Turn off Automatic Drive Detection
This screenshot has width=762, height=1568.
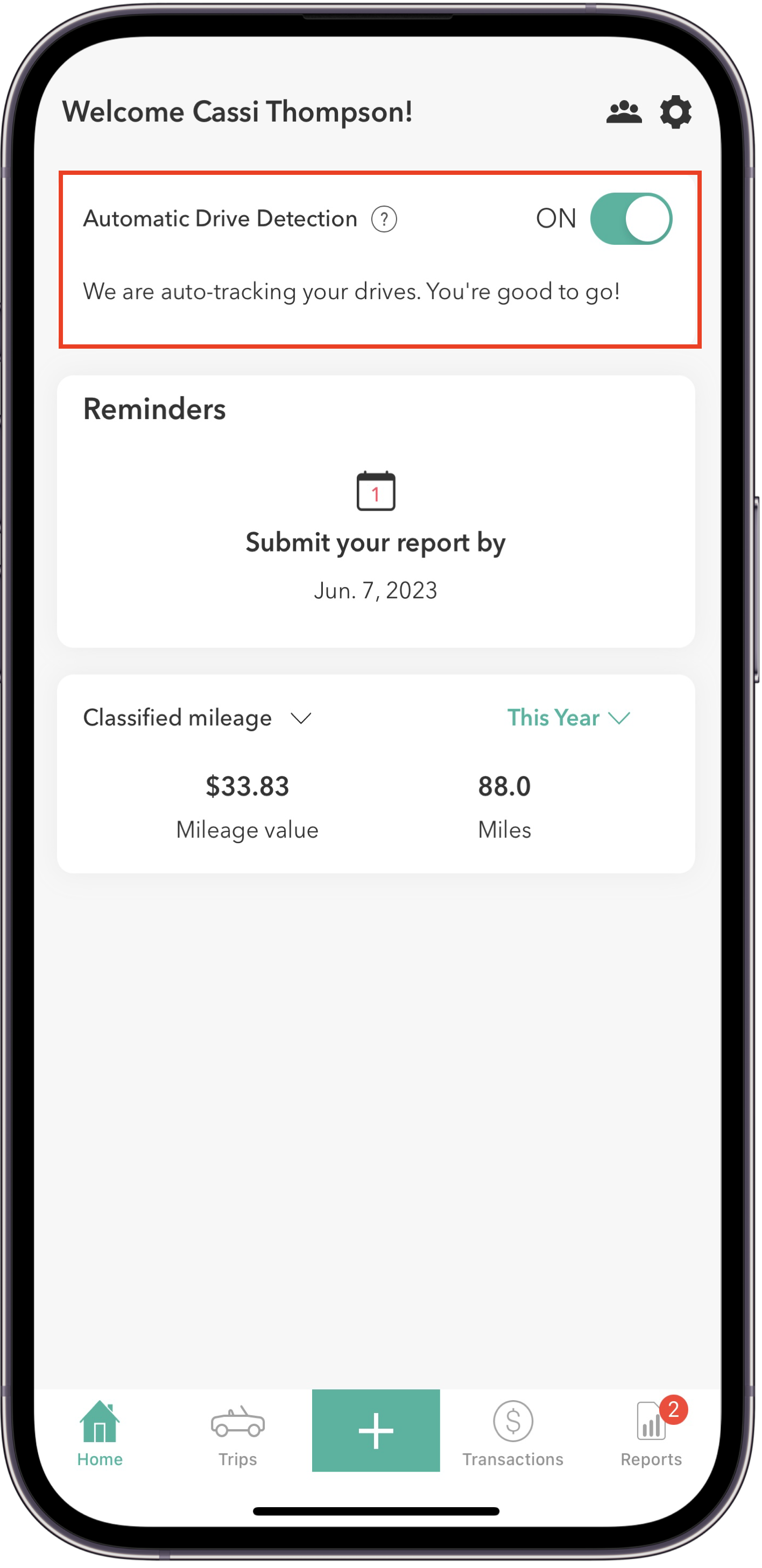pos(631,218)
